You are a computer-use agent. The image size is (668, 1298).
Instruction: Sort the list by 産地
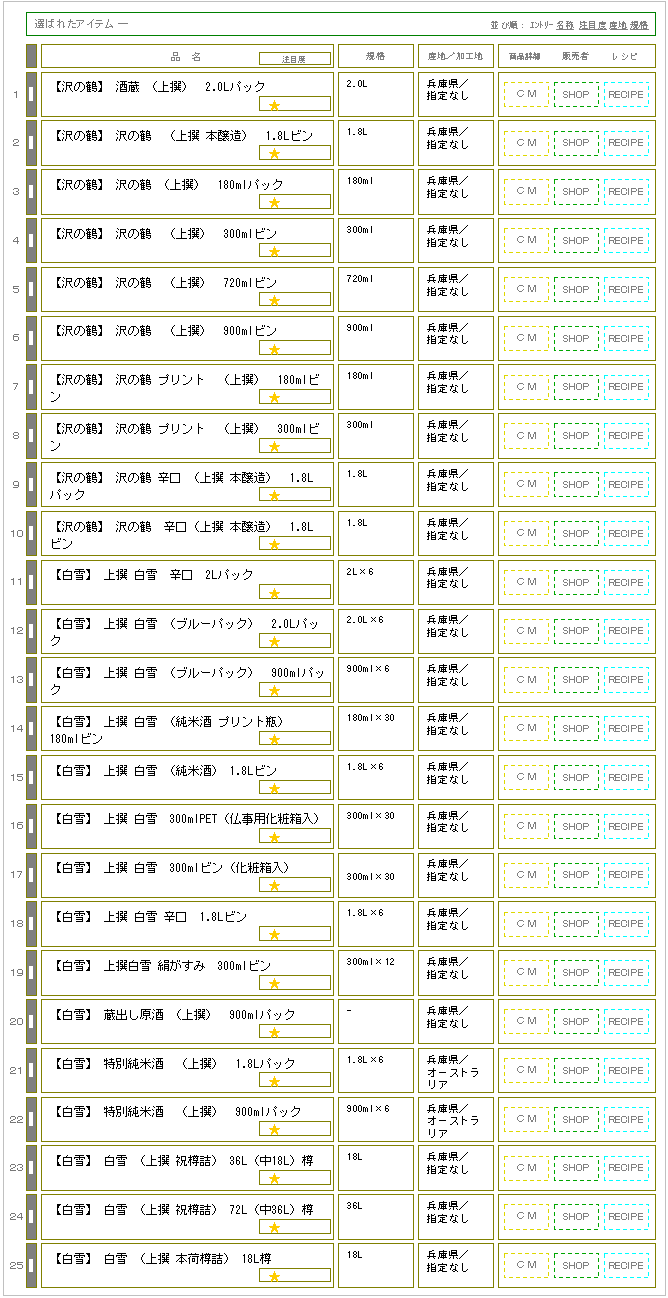(x=618, y=24)
